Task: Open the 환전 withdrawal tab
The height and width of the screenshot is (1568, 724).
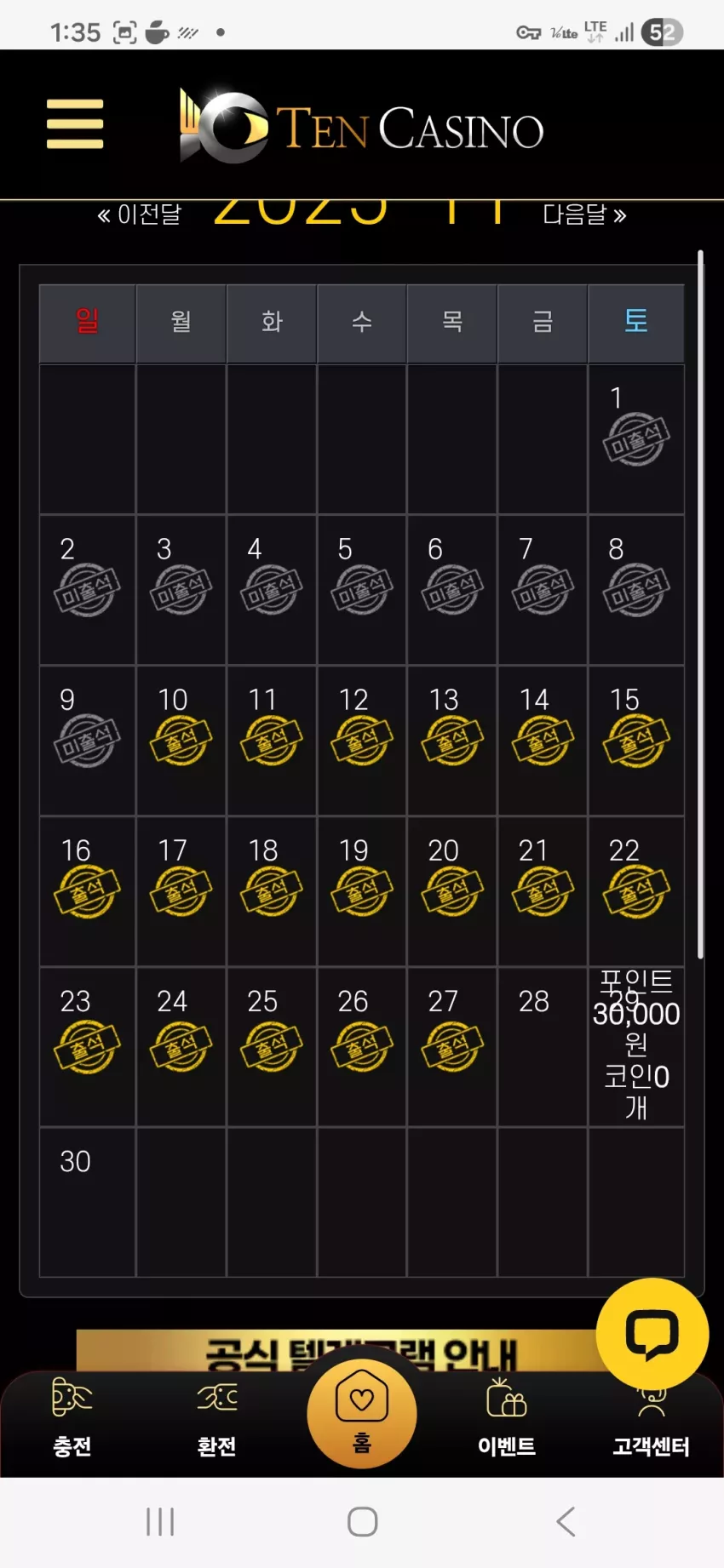Action: tap(217, 1417)
